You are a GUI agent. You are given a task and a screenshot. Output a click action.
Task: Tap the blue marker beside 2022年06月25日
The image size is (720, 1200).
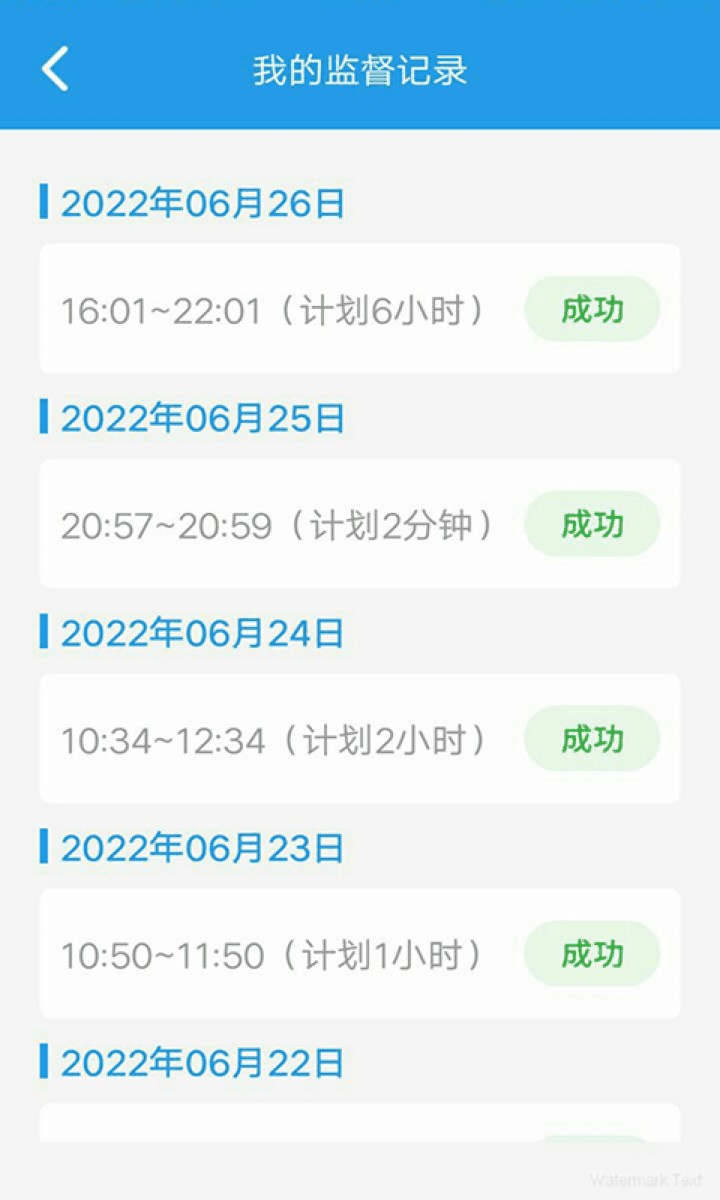[42, 418]
